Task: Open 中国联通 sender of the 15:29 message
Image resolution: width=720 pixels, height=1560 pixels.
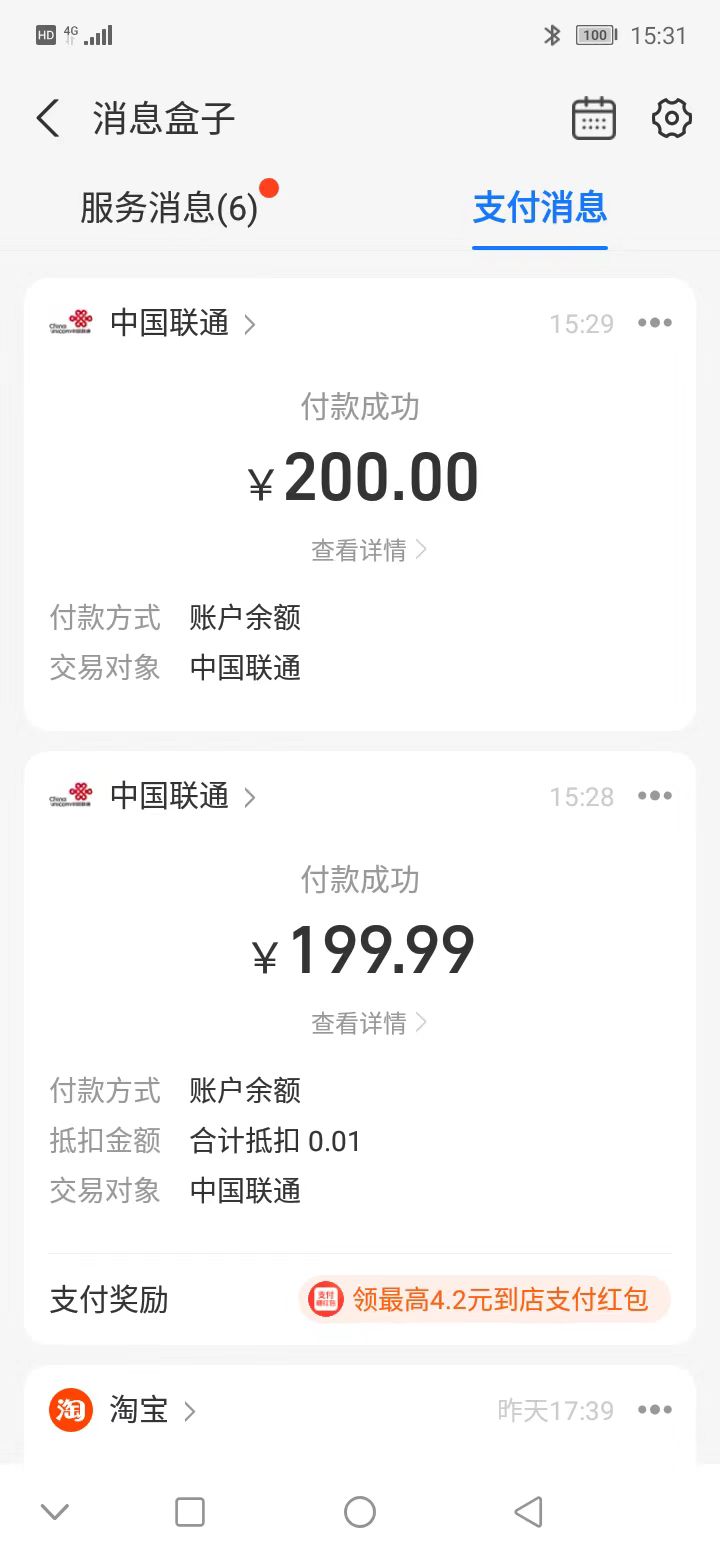Action: [x=170, y=323]
